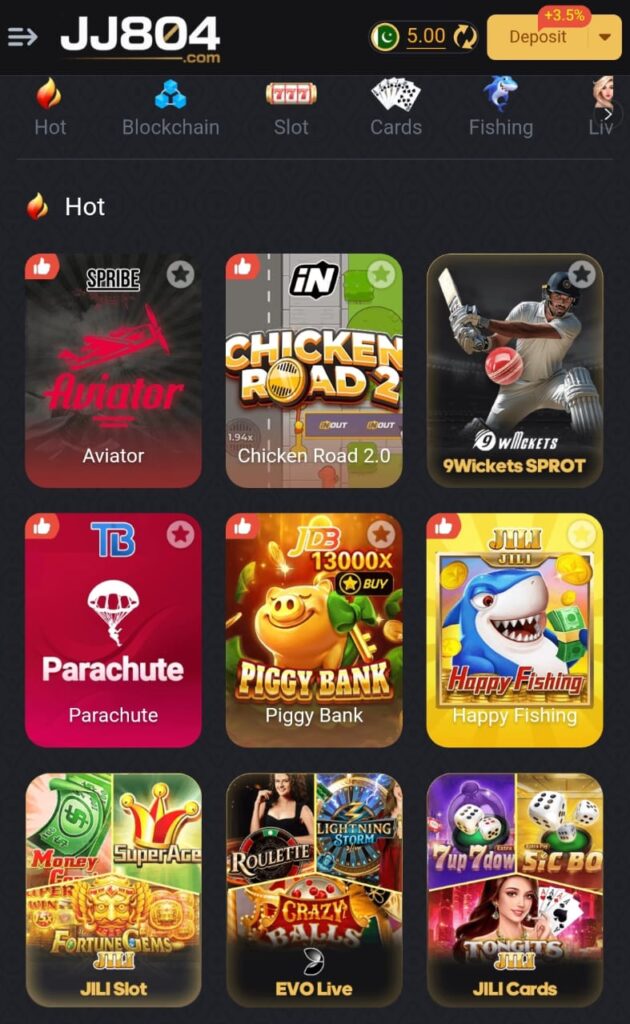Select the Slot category tab
This screenshot has height=1024, width=630.
291,108
